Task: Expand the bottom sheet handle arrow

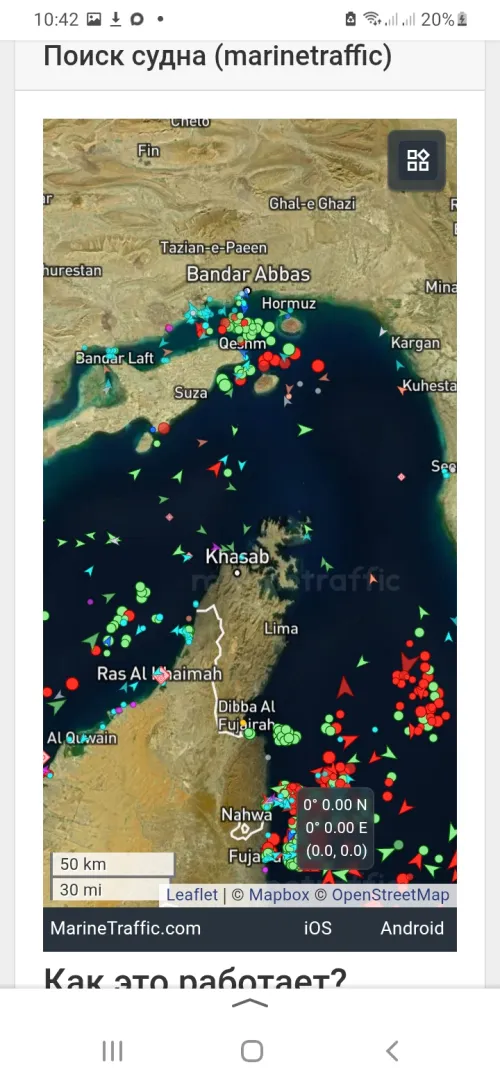Action: coord(250,1004)
